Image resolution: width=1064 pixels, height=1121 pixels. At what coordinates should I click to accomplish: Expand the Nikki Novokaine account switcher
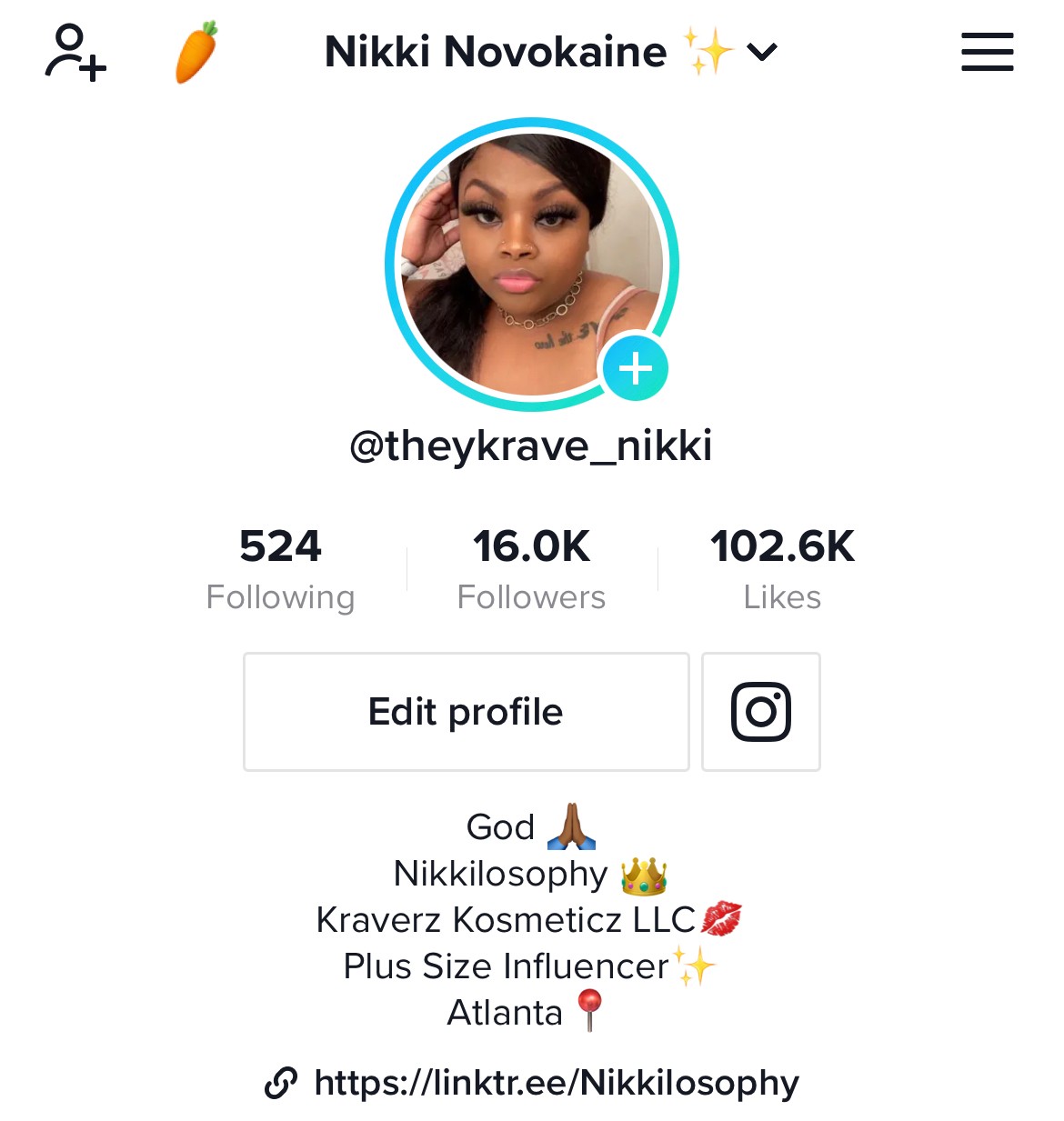click(550, 52)
